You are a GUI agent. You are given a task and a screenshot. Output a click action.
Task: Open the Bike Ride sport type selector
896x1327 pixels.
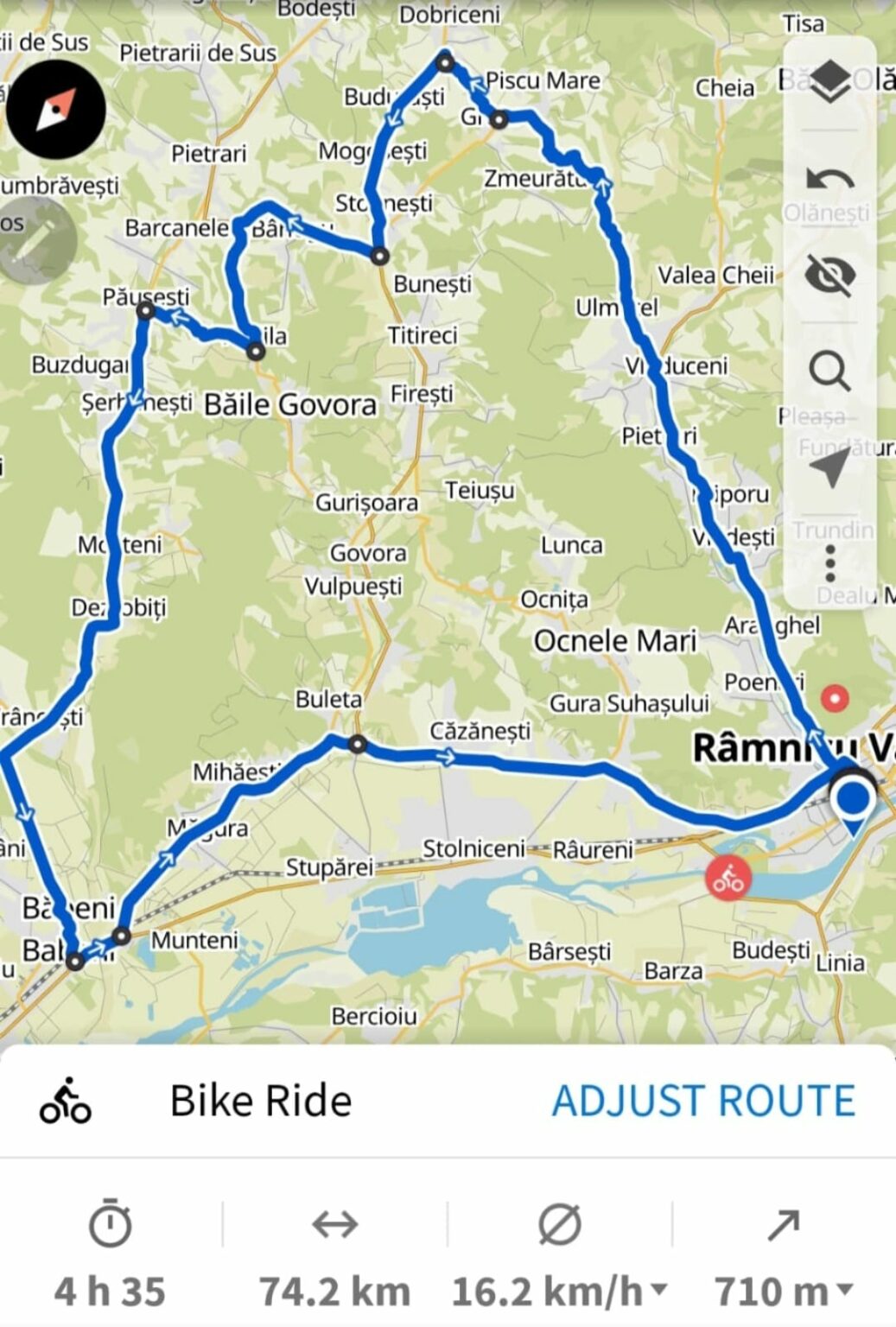click(199, 1101)
